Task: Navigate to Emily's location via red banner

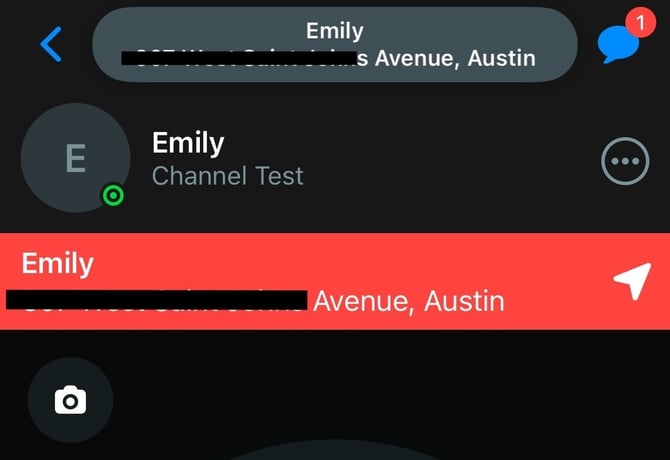Action: tap(335, 281)
